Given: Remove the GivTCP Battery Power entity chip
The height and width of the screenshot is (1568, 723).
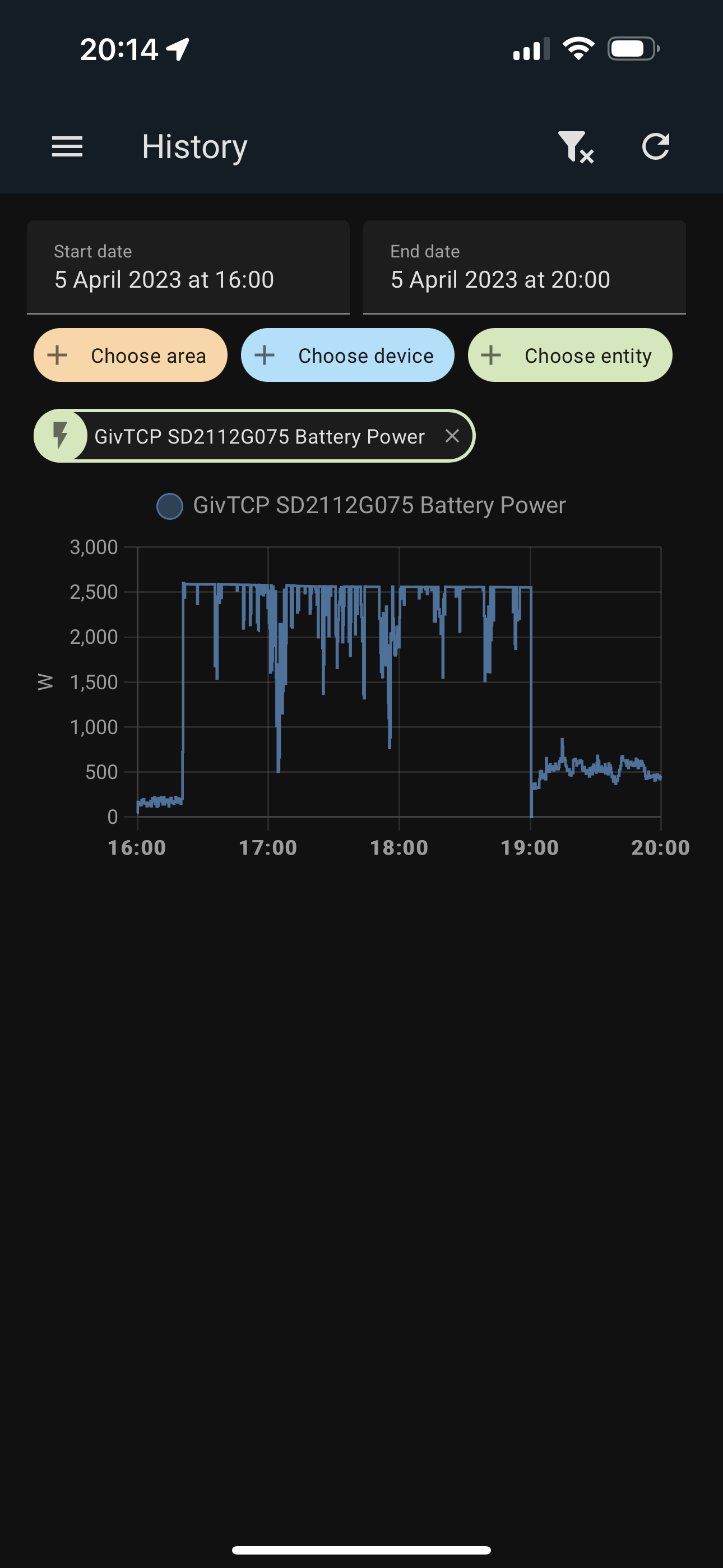Looking at the screenshot, I should coord(452,436).
